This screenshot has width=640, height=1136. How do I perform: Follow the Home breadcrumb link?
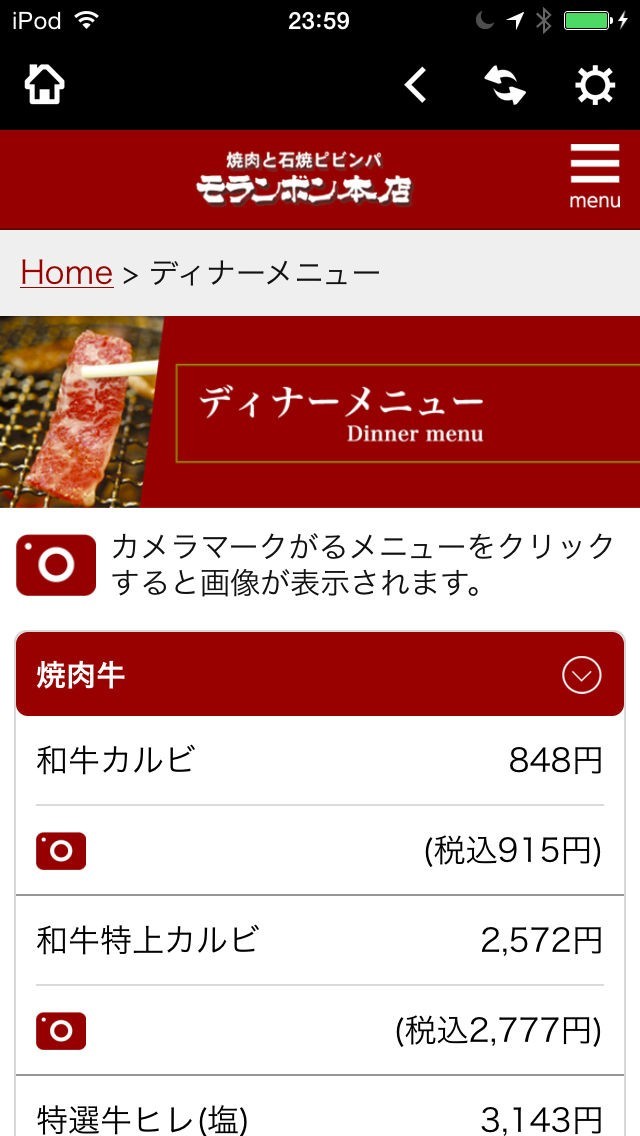66,272
